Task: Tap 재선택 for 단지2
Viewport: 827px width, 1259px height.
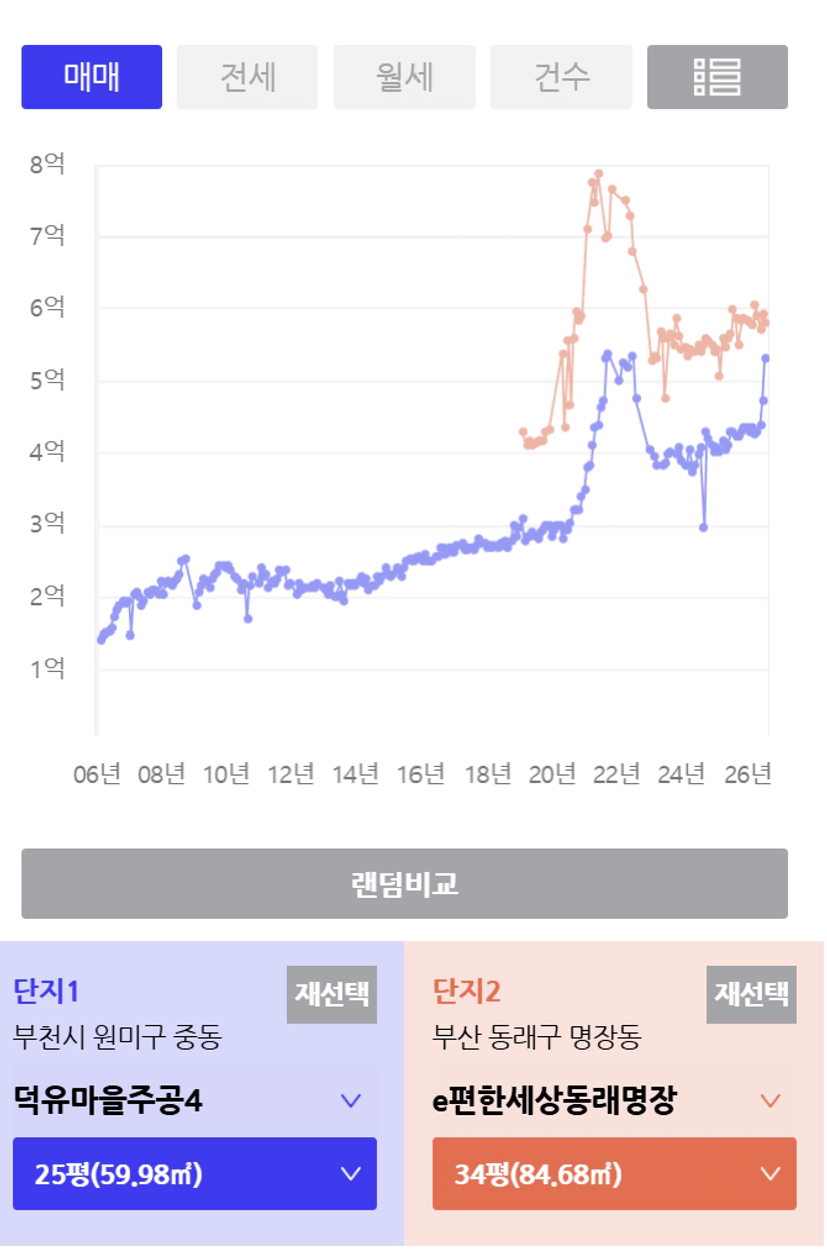Action: click(752, 994)
